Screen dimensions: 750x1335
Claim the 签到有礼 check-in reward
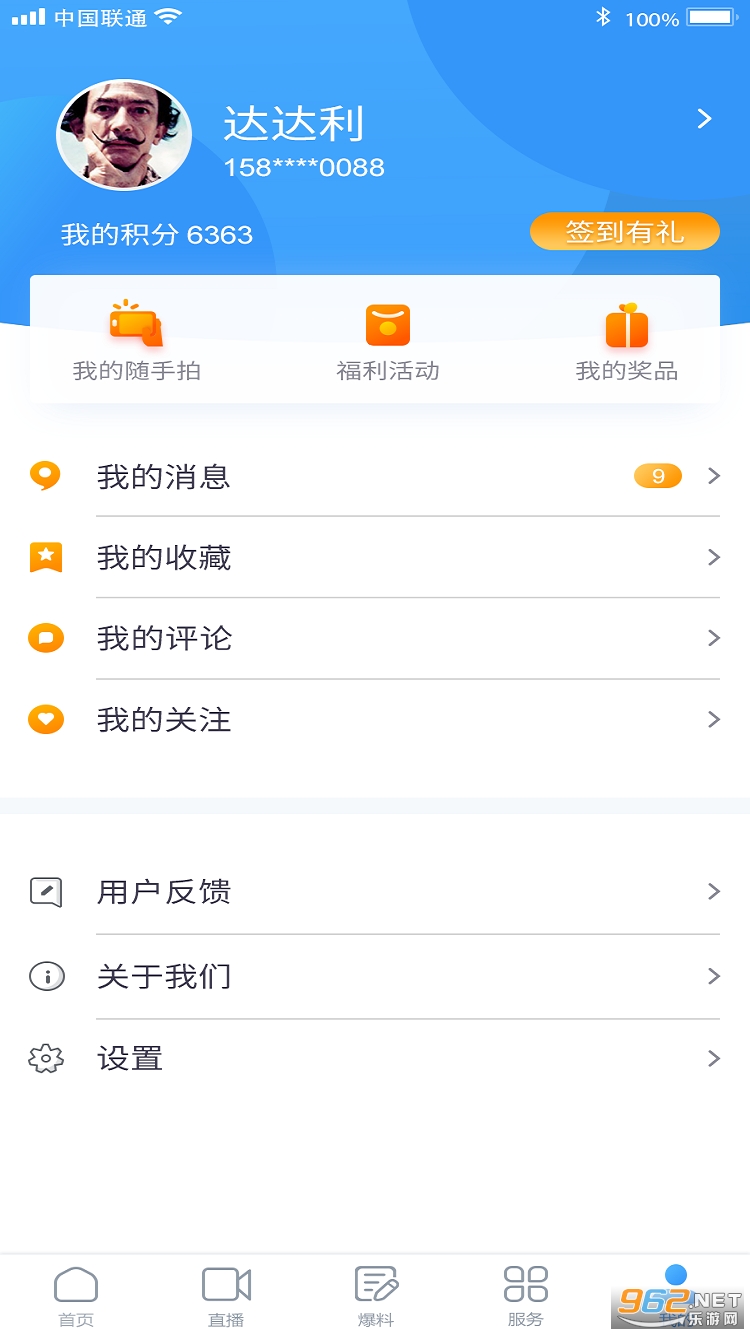click(624, 232)
